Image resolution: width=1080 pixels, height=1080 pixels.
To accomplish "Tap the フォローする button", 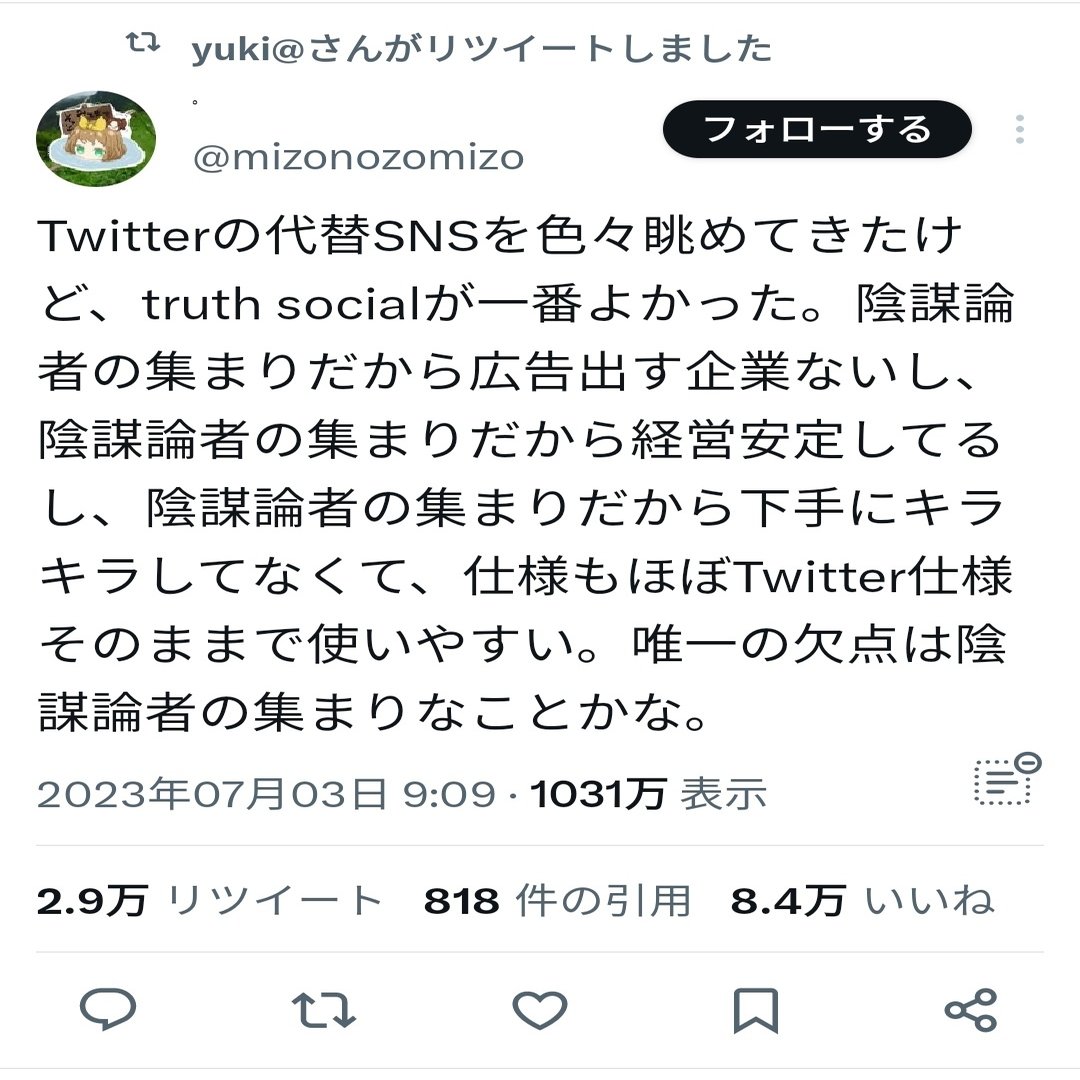I will (x=817, y=130).
